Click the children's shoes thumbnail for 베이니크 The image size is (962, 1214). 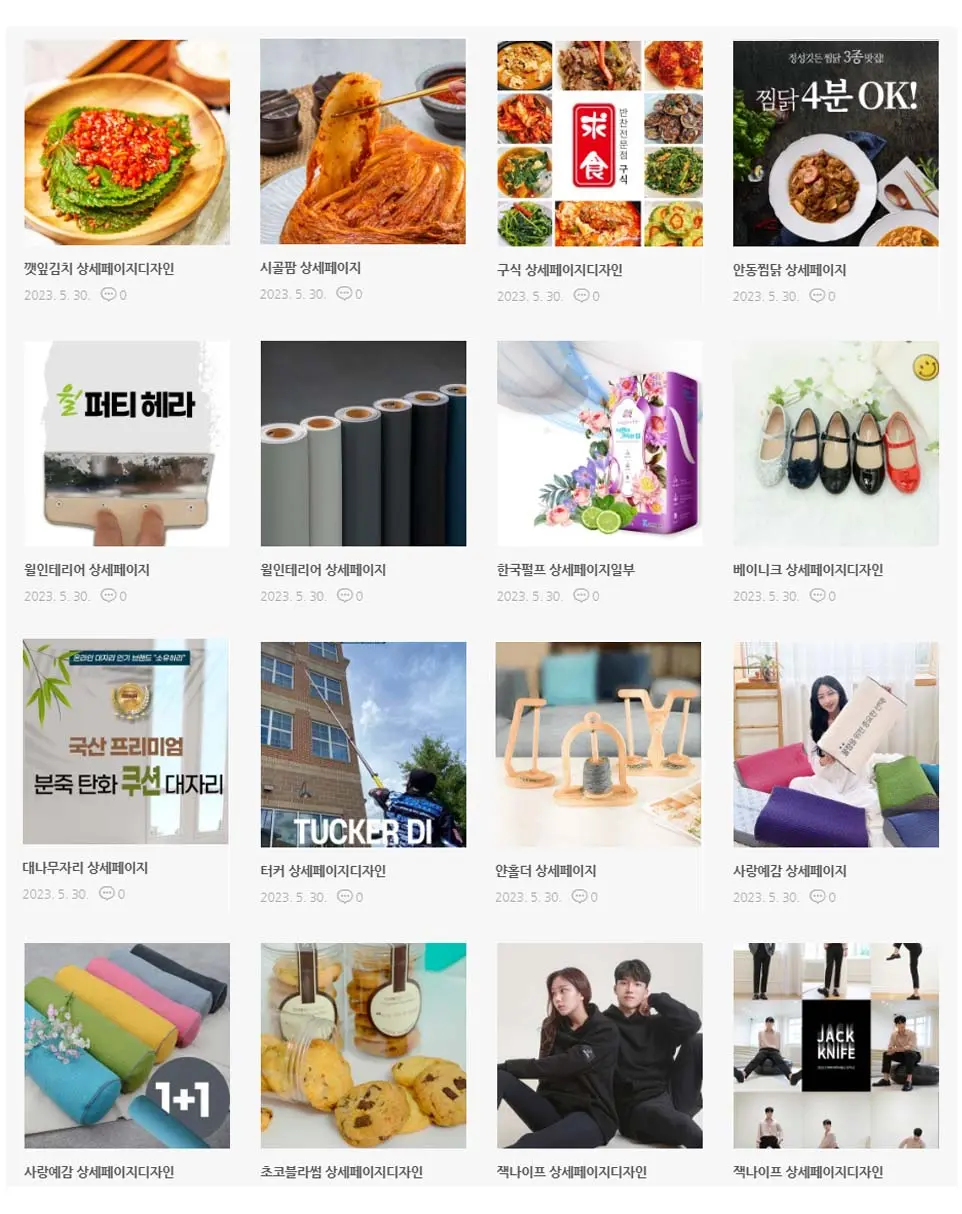coord(835,442)
